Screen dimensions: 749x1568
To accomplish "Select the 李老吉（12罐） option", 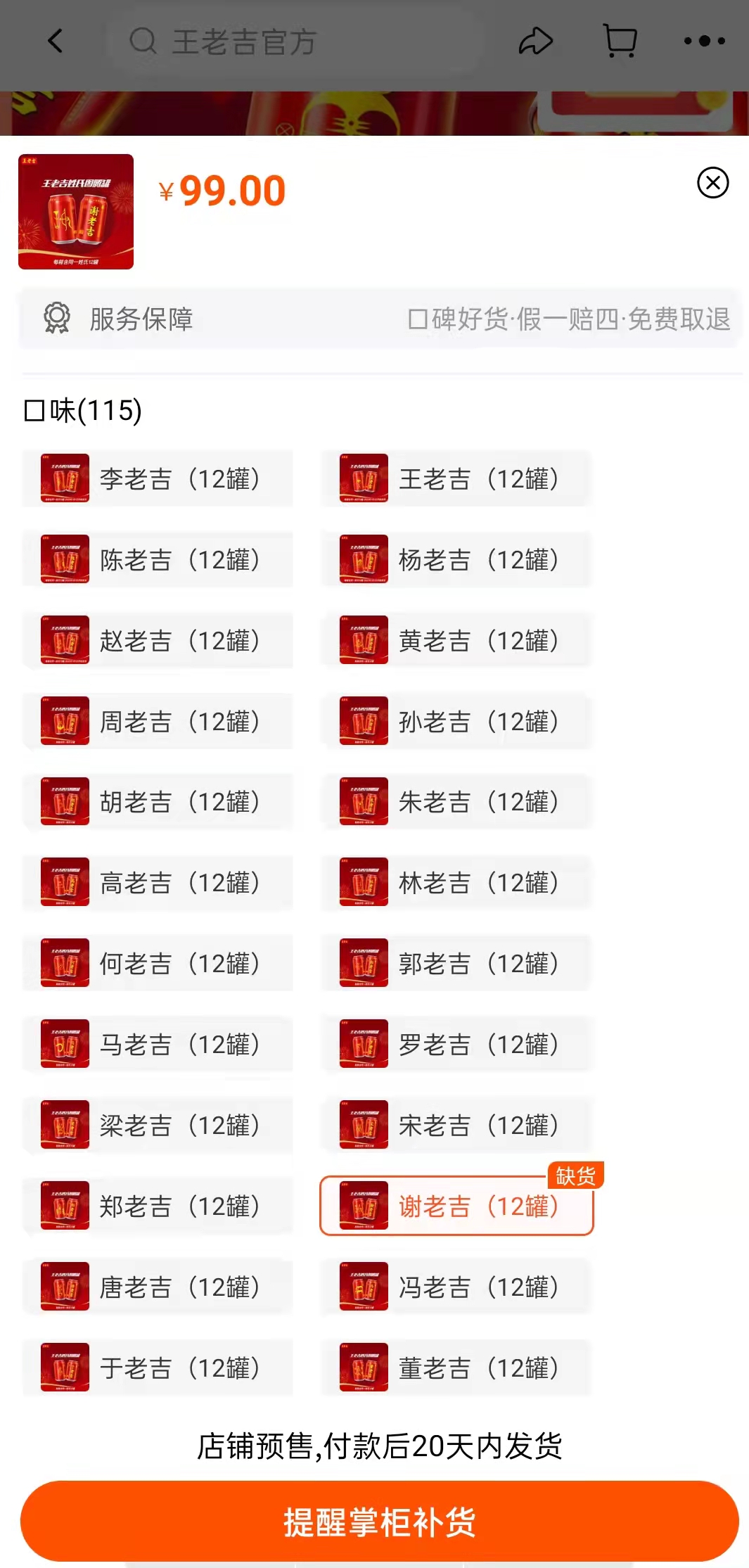I will (x=158, y=478).
